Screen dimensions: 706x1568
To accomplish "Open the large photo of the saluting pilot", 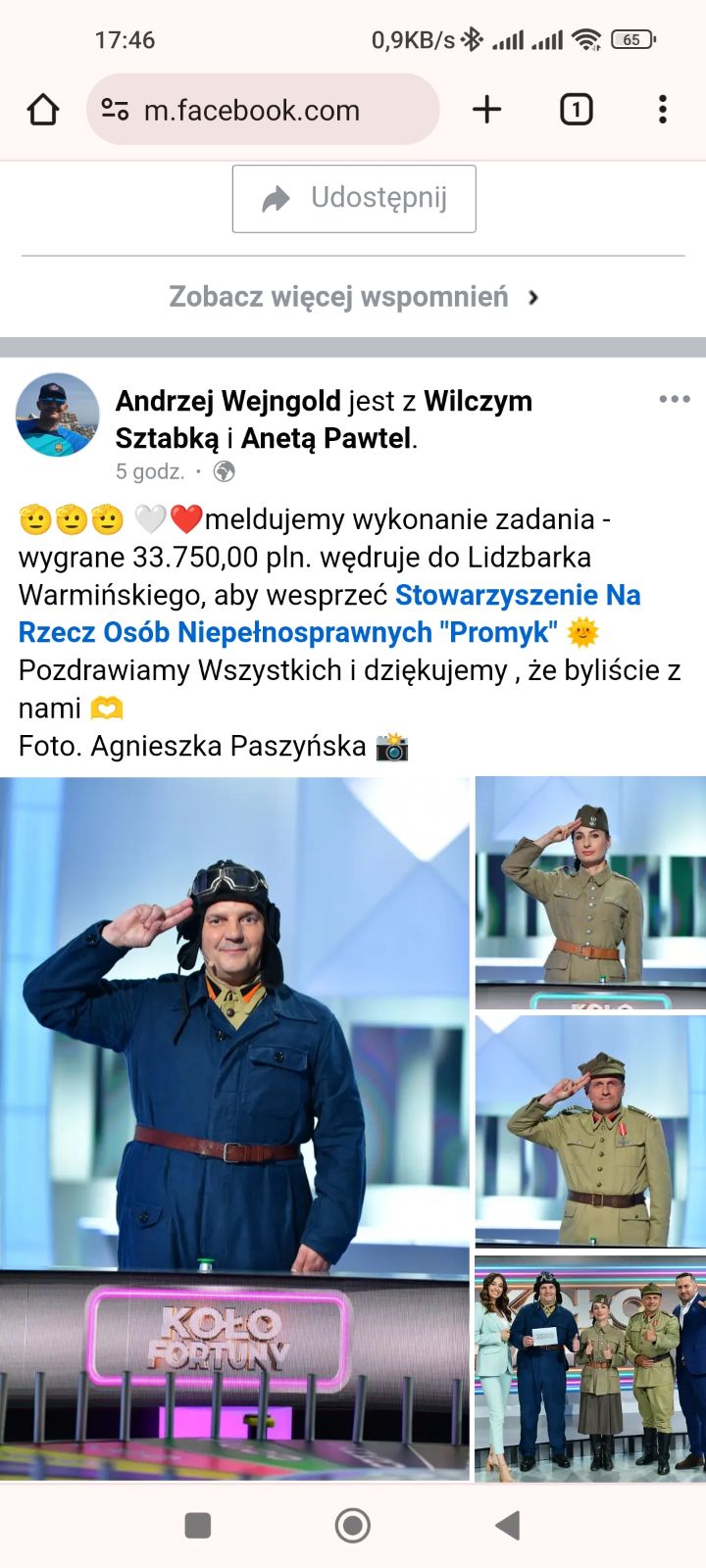I will [x=234, y=1128].
